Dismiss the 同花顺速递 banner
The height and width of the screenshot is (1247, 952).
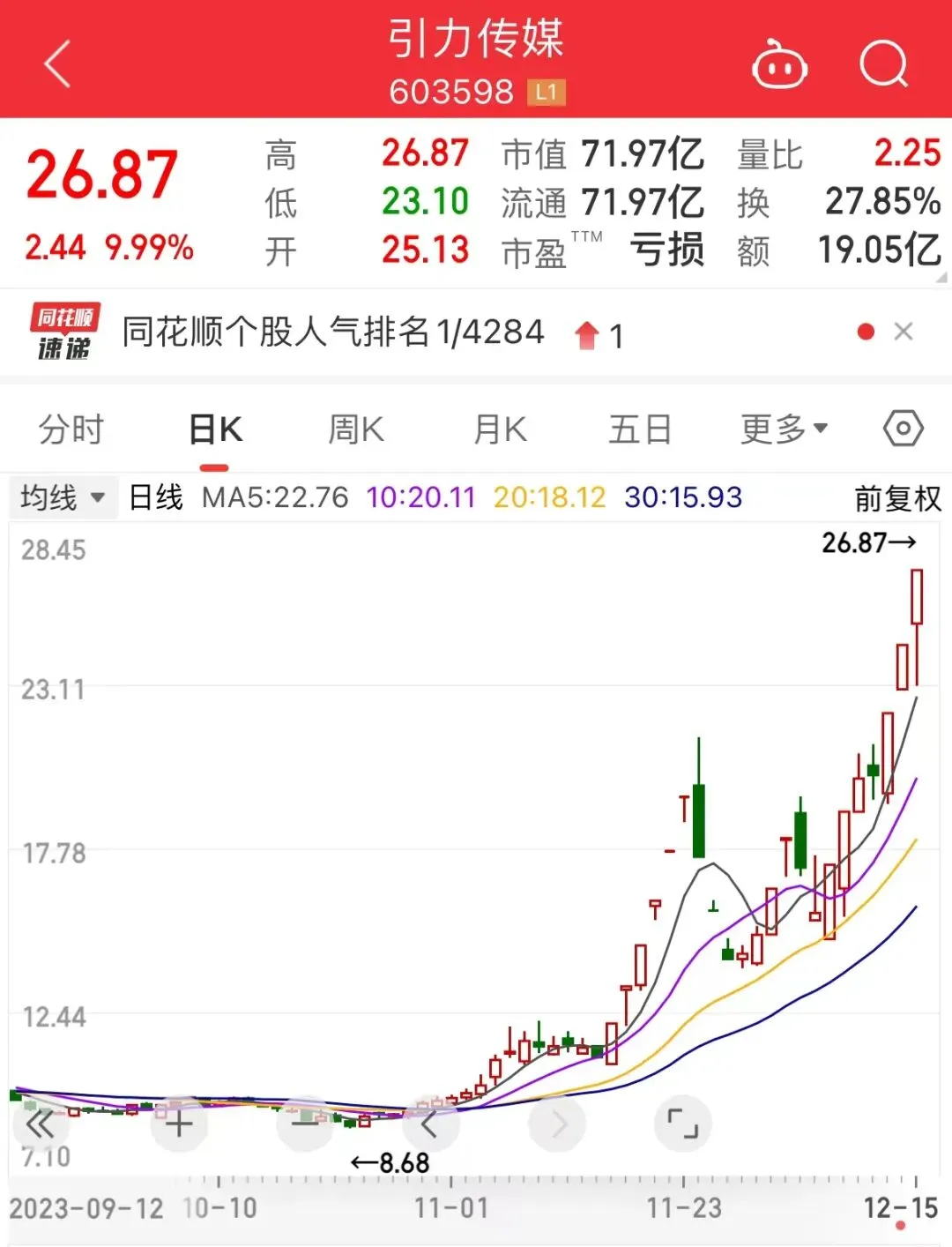[903, 332]
